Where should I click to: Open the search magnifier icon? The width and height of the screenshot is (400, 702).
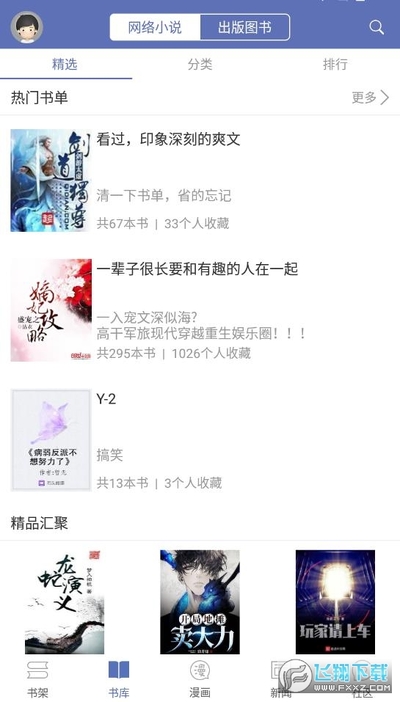(x=376, y=27)
